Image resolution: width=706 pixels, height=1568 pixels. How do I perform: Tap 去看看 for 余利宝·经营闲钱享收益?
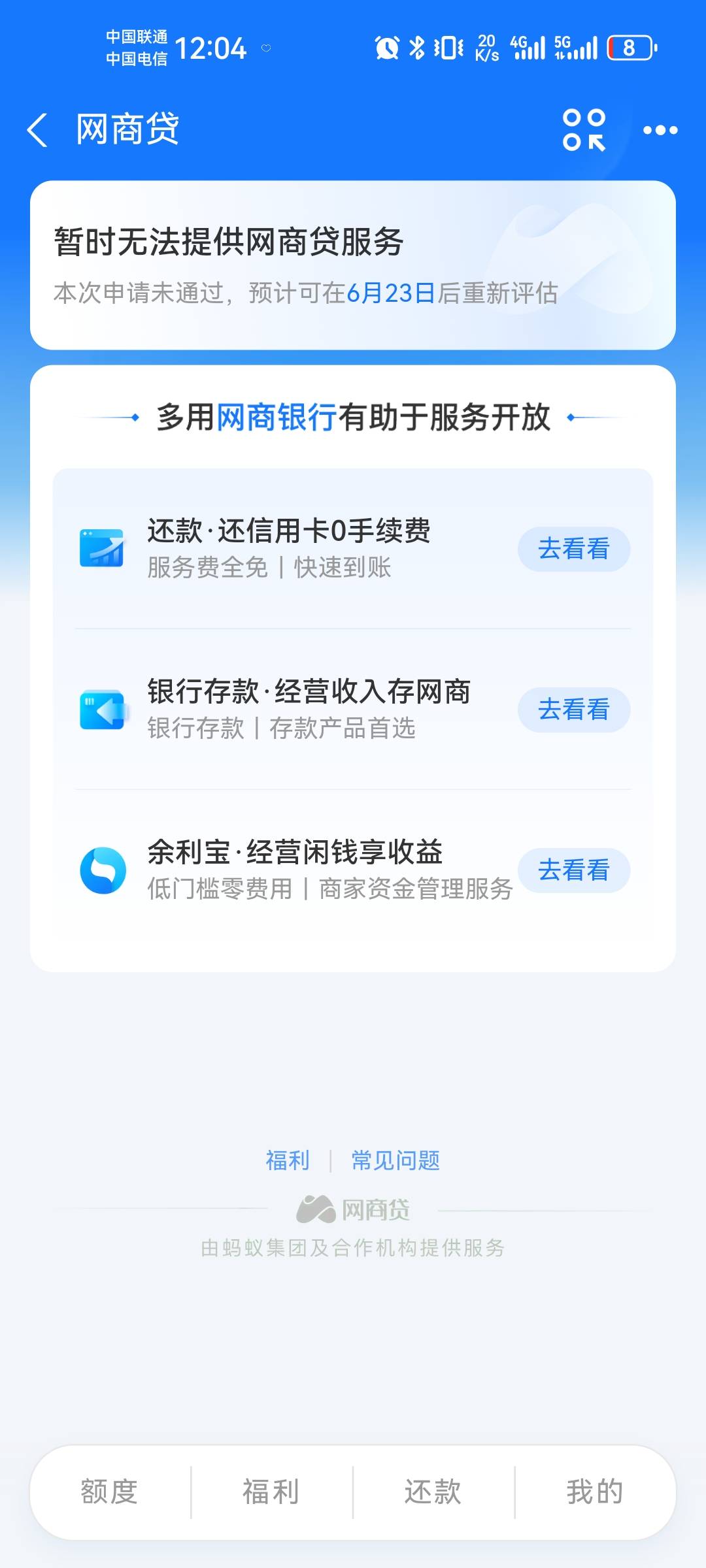tap(574, 870)
